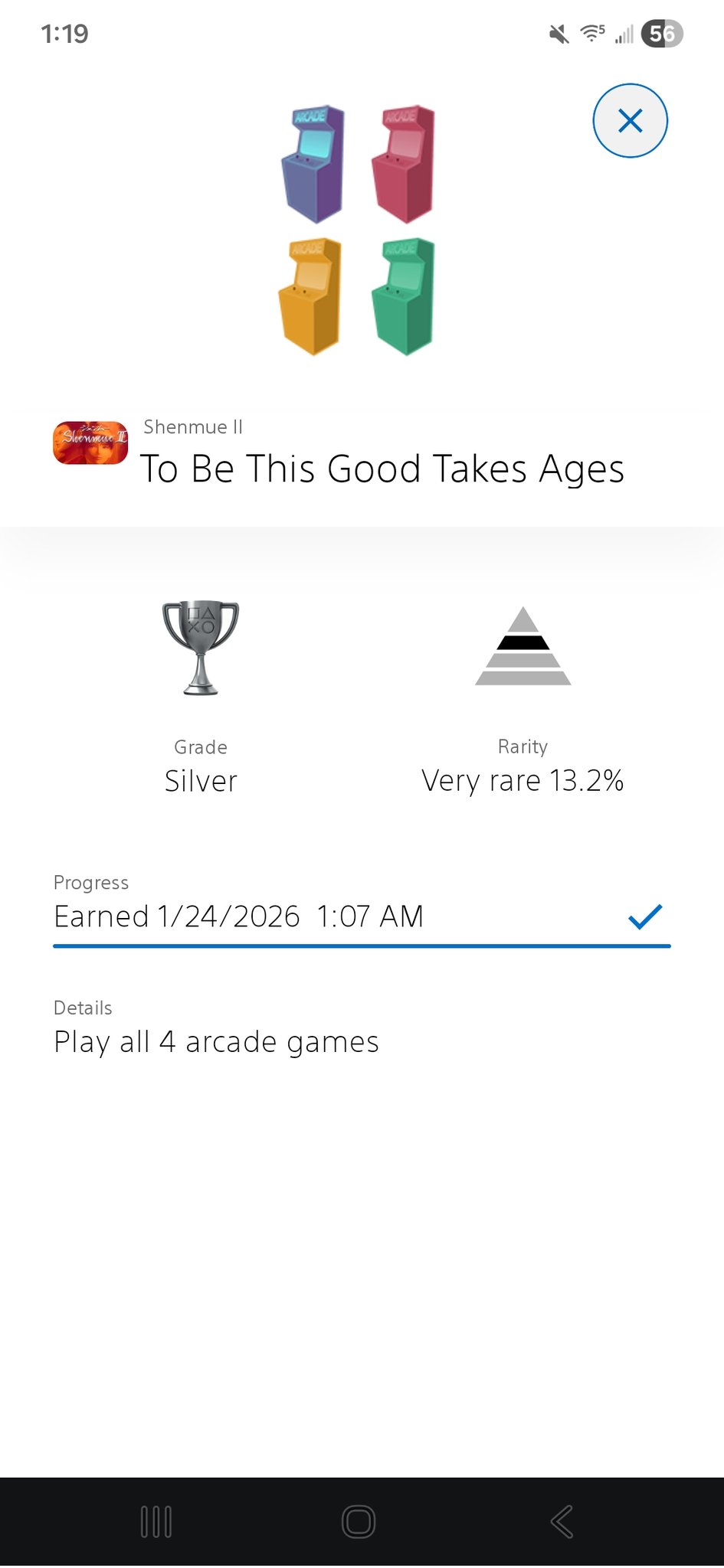Open the recent apps overview

(x=156, y=1521)
